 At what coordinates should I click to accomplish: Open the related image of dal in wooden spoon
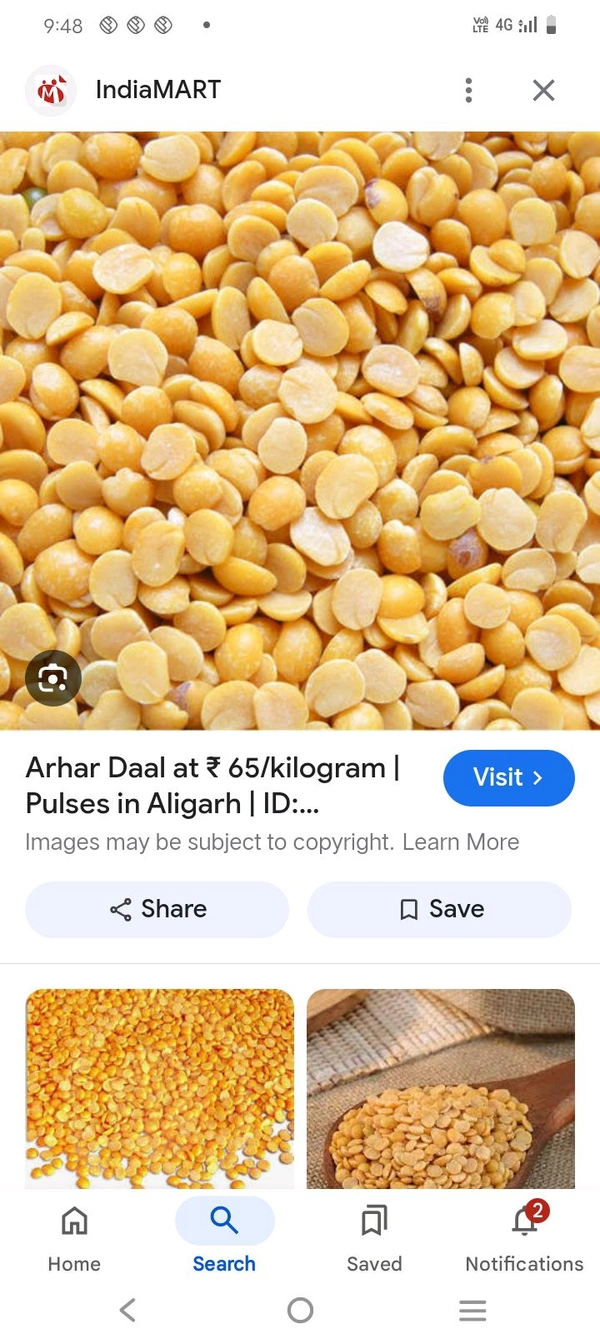coord(441,1088)
